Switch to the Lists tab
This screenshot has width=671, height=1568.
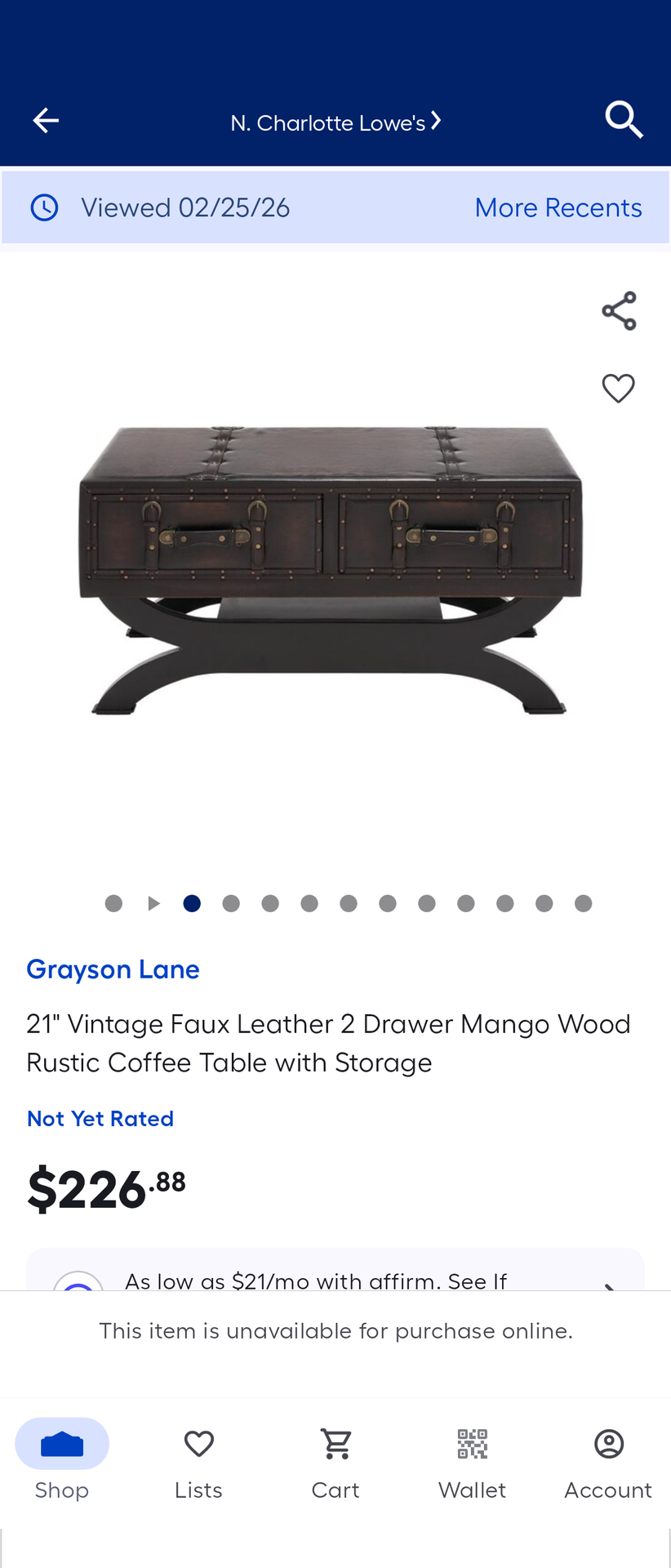click(198, 1460)
